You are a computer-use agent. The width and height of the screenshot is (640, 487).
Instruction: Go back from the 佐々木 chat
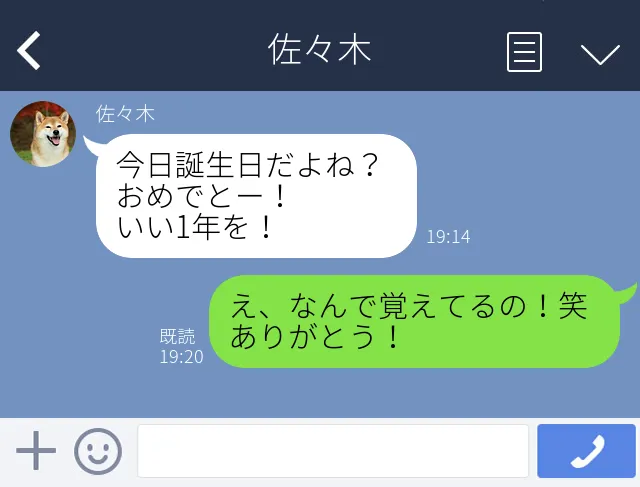(29, 50)
